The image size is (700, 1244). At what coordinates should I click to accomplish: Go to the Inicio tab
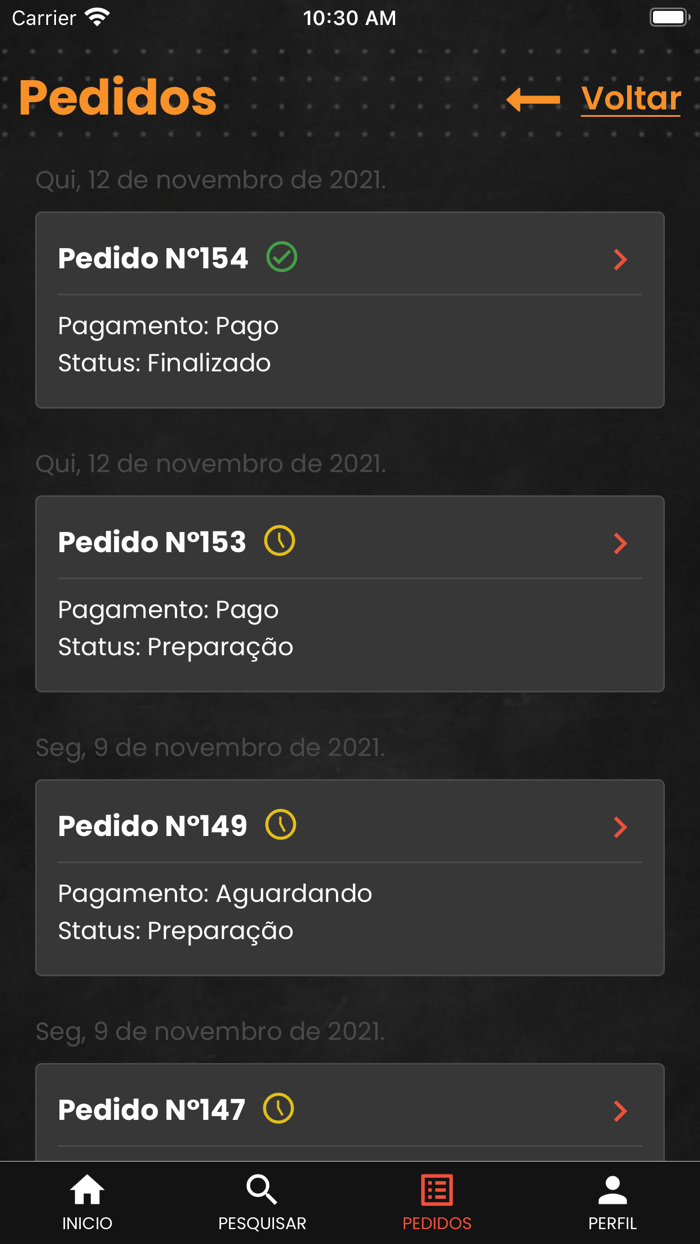[x=87, y=1203]
